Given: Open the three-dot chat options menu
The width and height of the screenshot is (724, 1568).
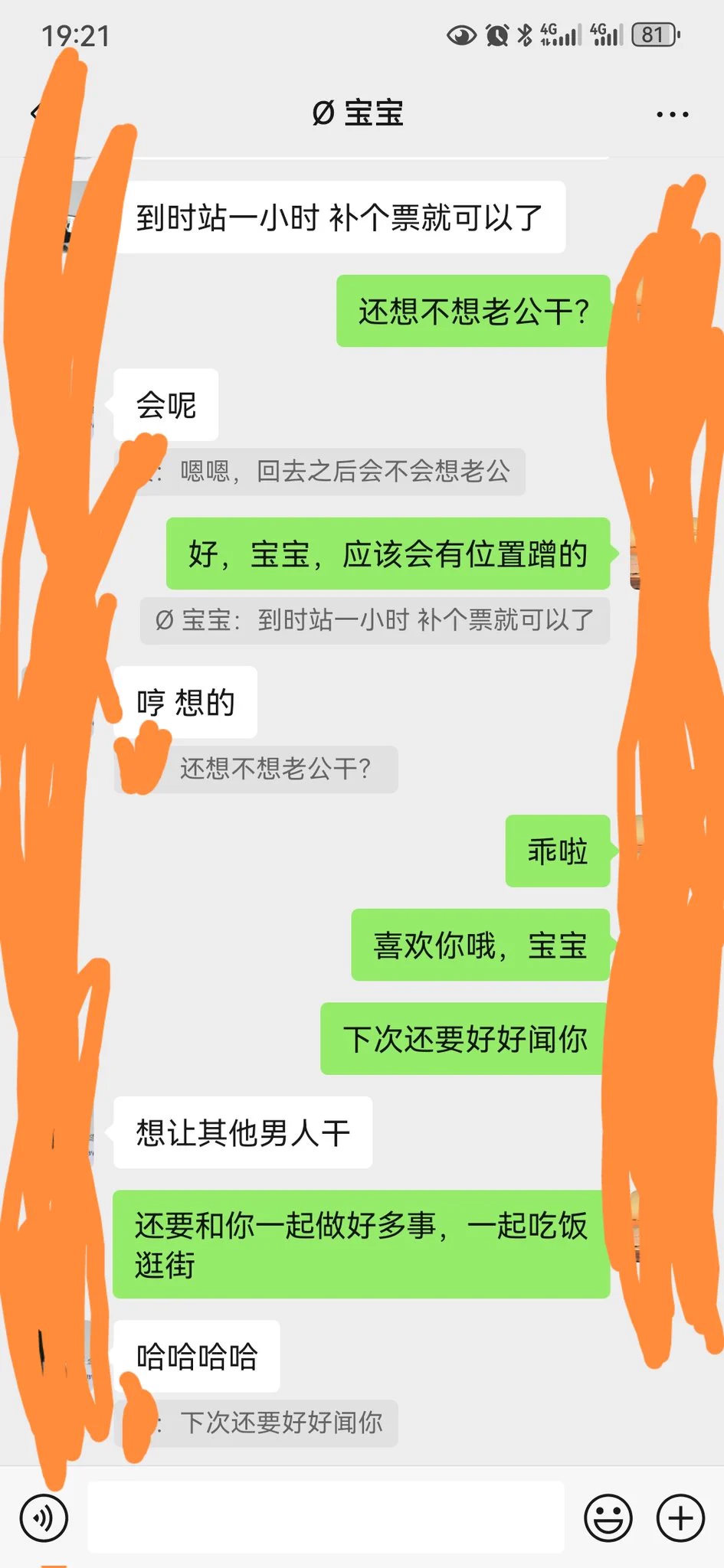Looking at the screenshot, I should [672, 115].
